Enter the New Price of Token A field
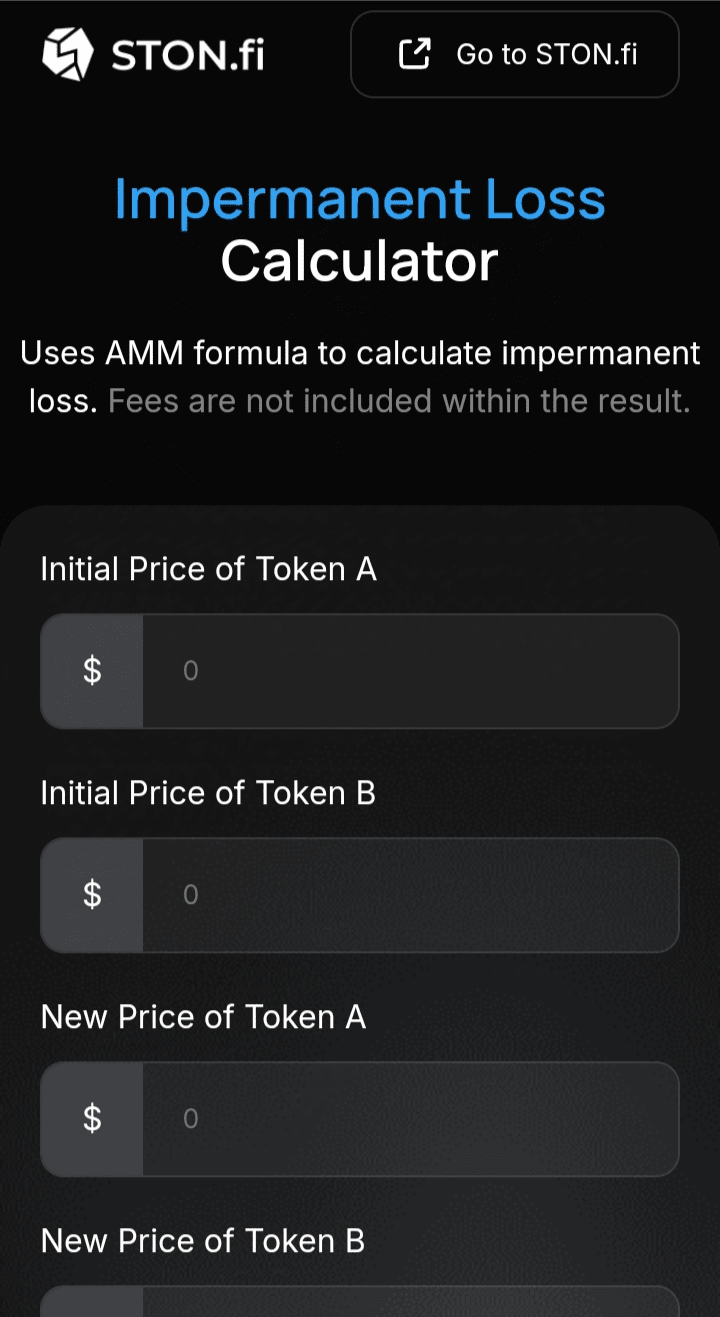This screenshot has width=720, height=1317. [x=410, y=1119]
